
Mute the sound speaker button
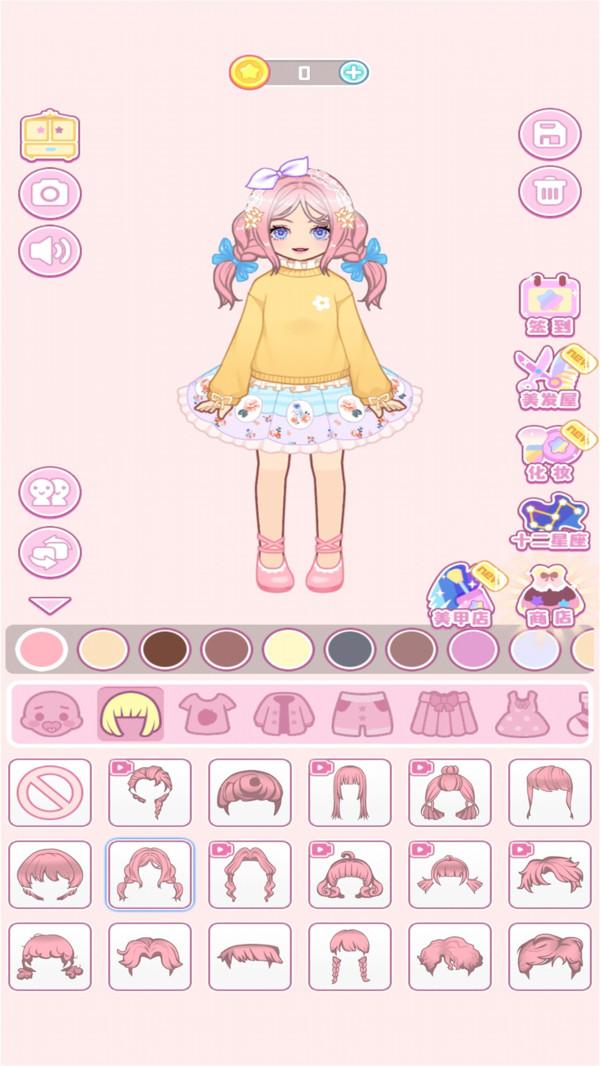point(49,251)
